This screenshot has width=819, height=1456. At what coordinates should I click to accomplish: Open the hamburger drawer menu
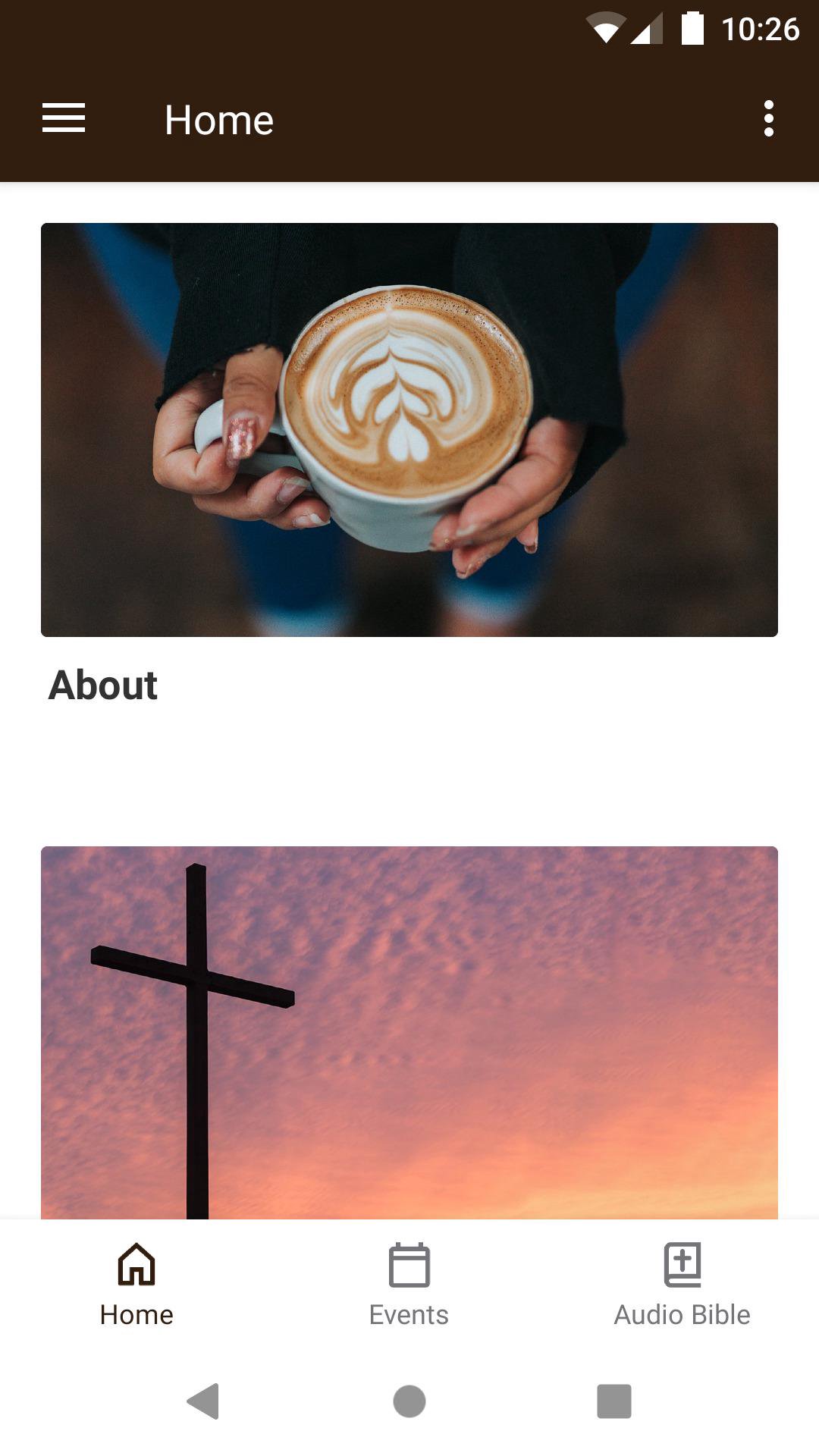[x=64, y=119]
